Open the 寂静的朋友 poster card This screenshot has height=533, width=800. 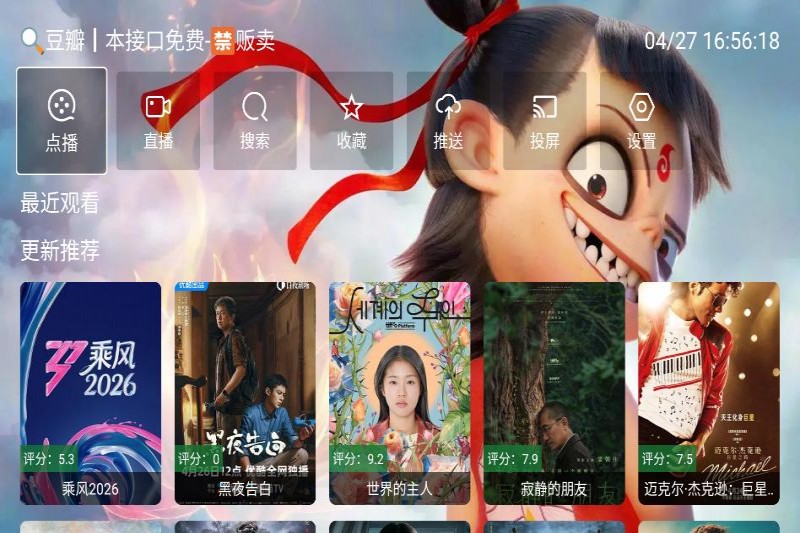[x=554, y=392]
